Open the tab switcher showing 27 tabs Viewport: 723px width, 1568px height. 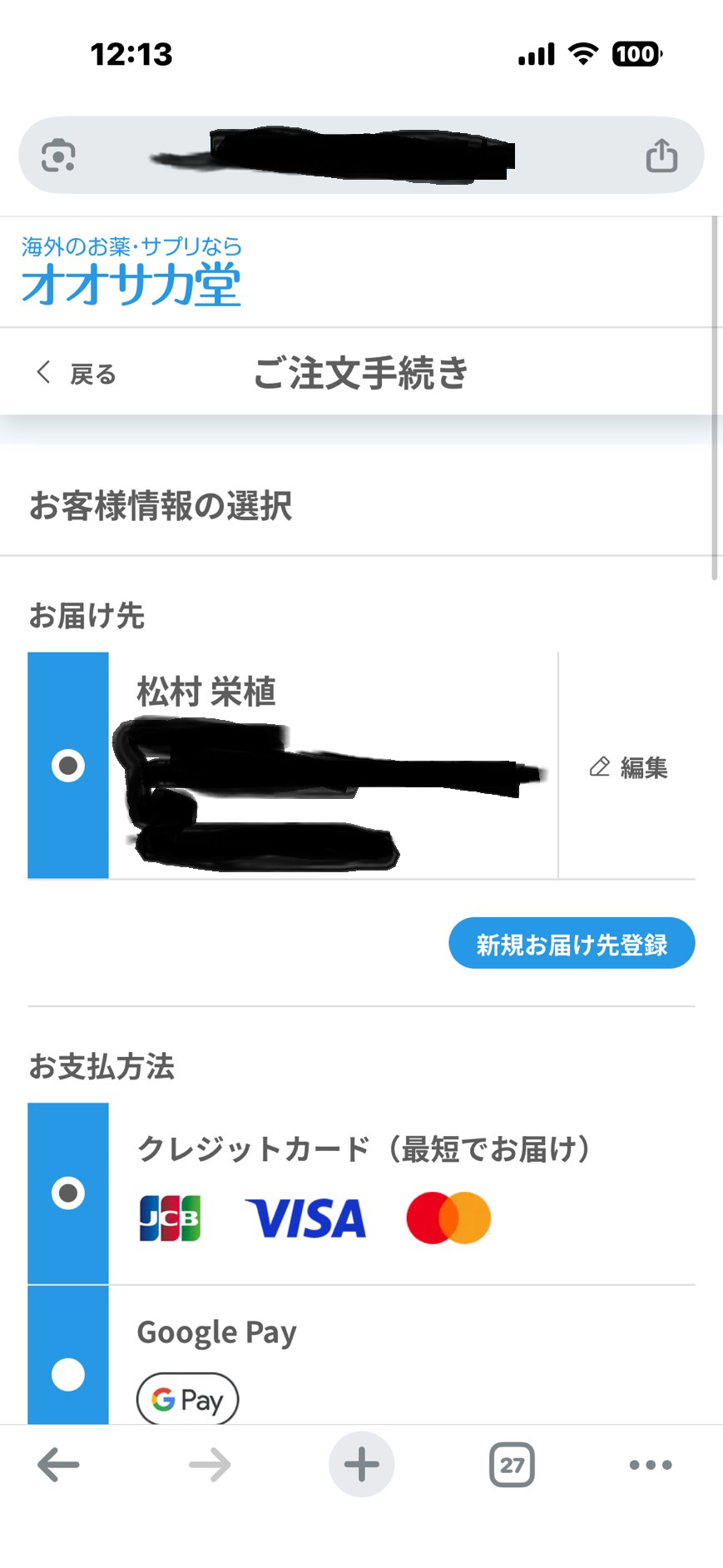512,1465
